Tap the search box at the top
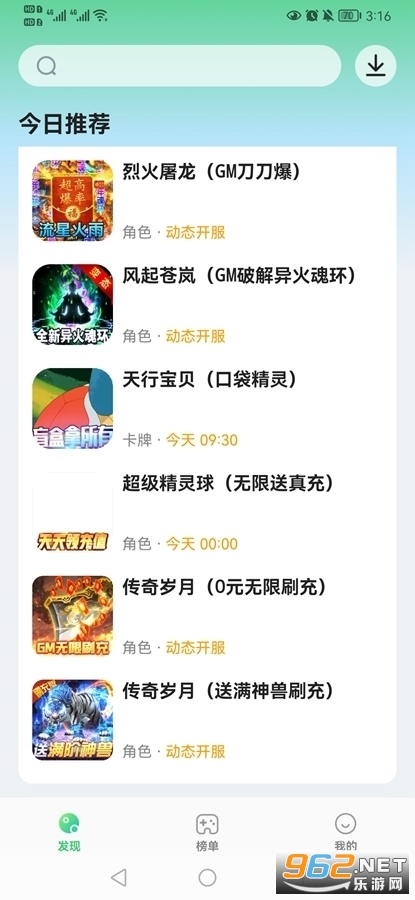Screen dimensions: 415x900 click(x=180, y=66)
